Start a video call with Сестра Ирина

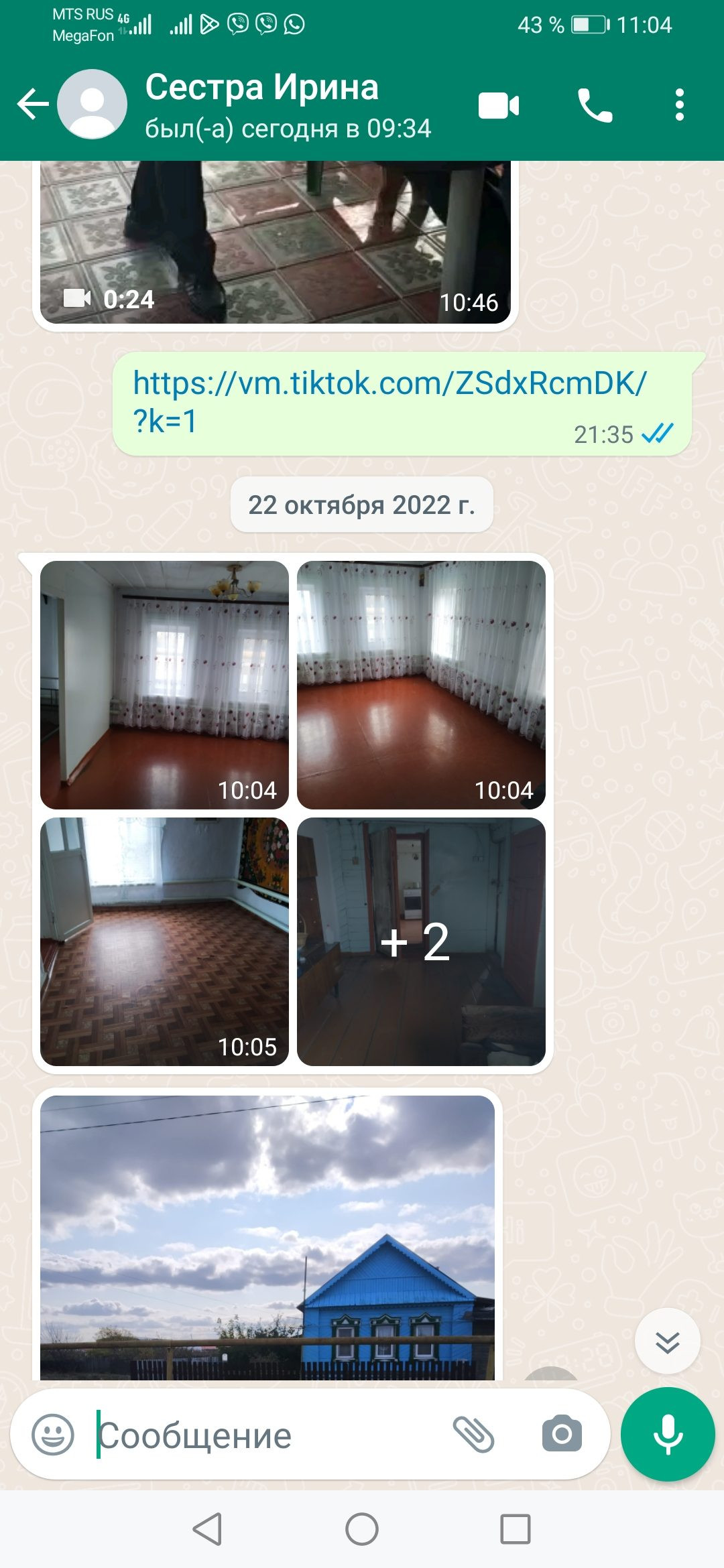click(x=499, y=106)
